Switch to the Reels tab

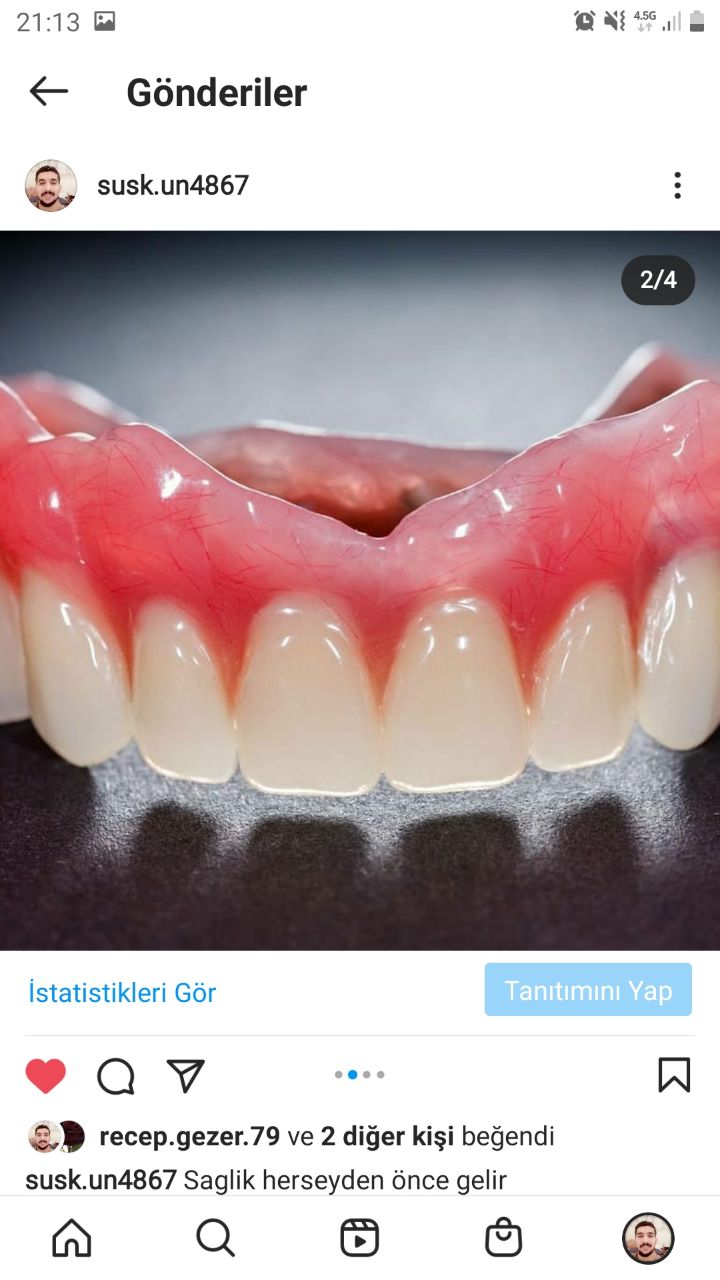(359, 1238)
